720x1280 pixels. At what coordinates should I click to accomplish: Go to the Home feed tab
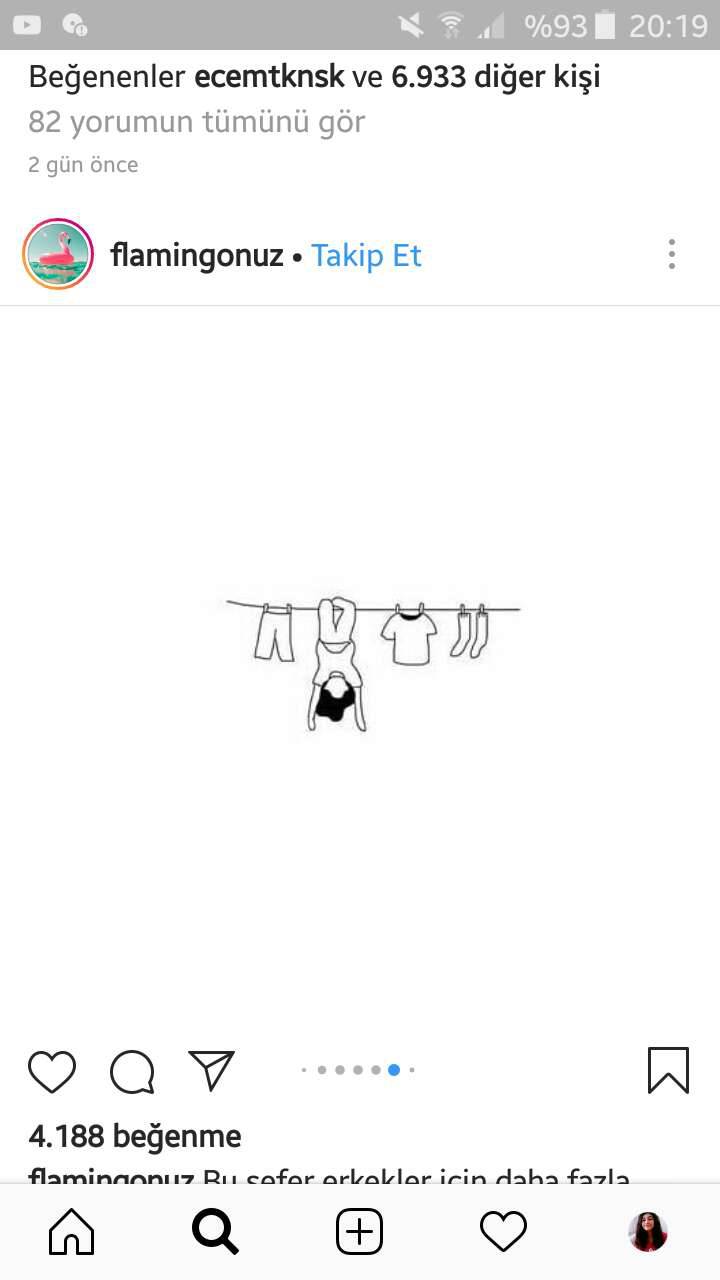pos(72,1232)
